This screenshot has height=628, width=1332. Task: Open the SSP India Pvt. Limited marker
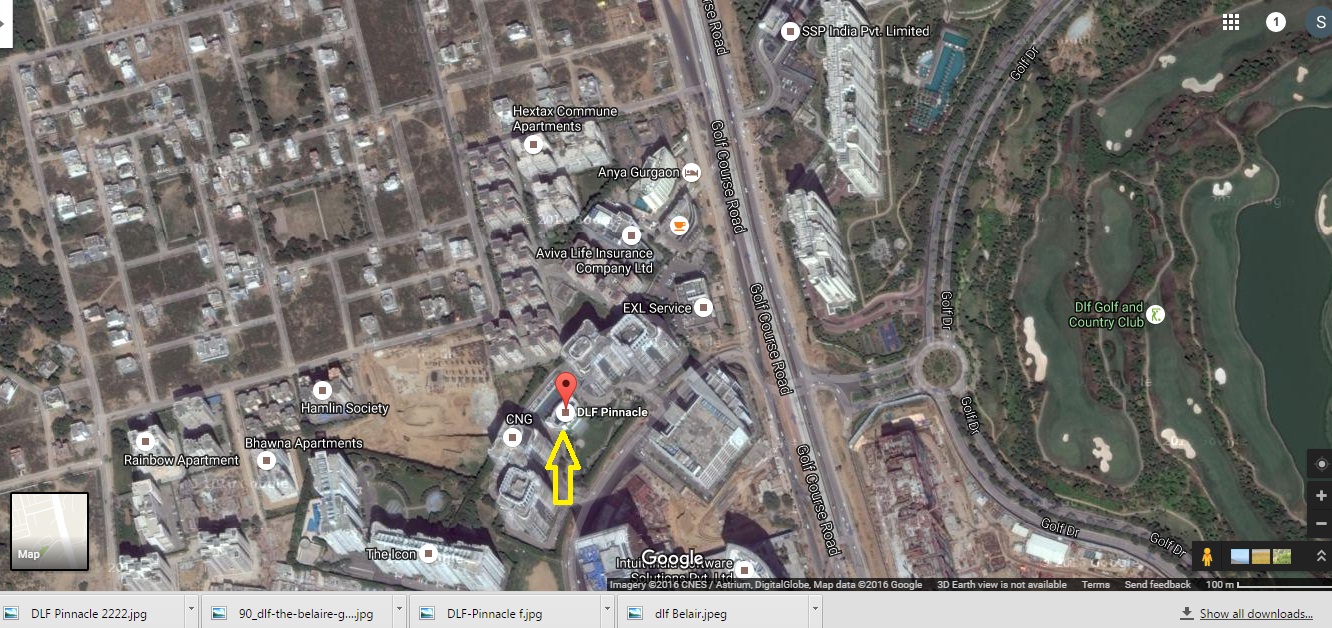789,32
